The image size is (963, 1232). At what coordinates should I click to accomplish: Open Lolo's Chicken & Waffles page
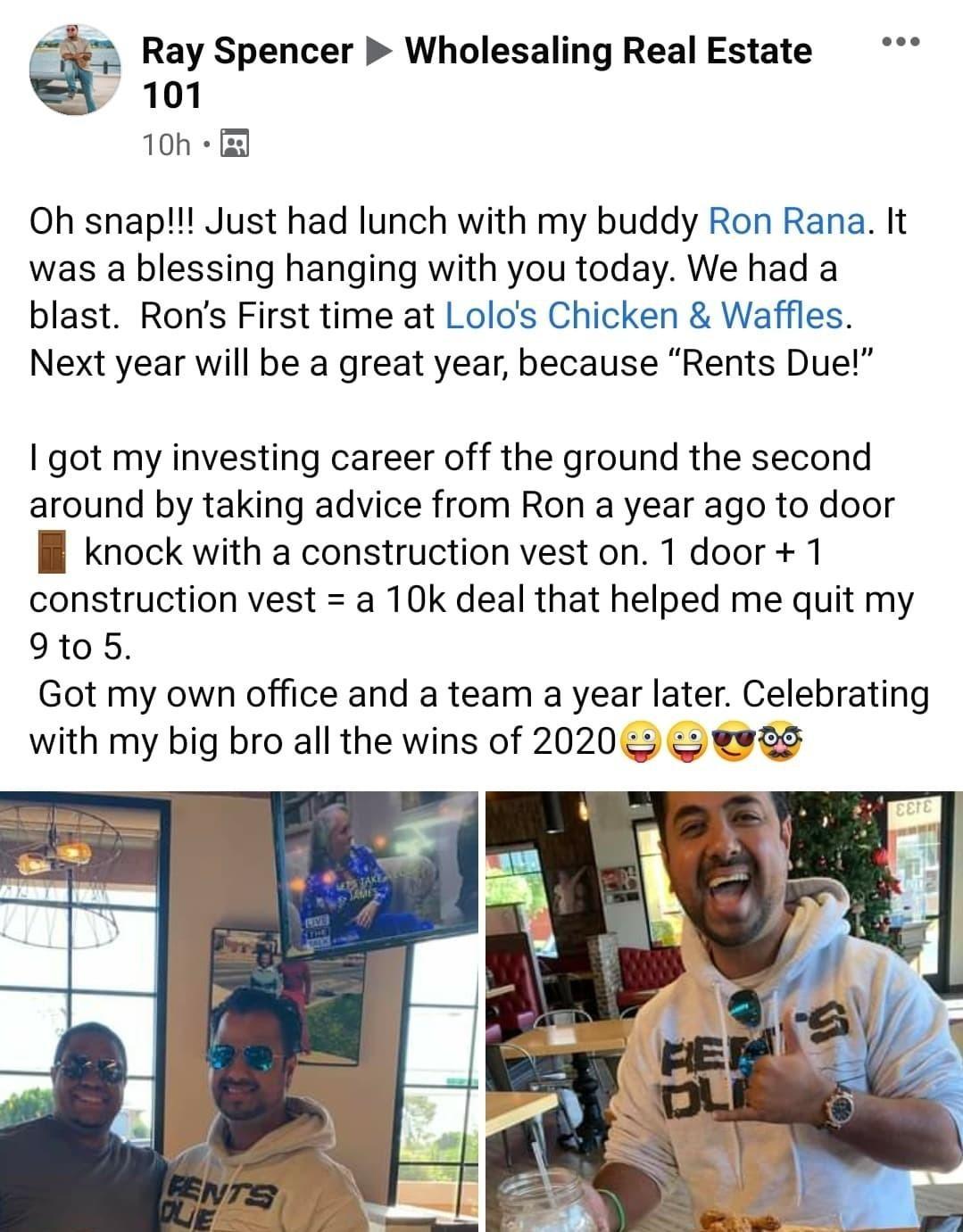pos(643,315)
